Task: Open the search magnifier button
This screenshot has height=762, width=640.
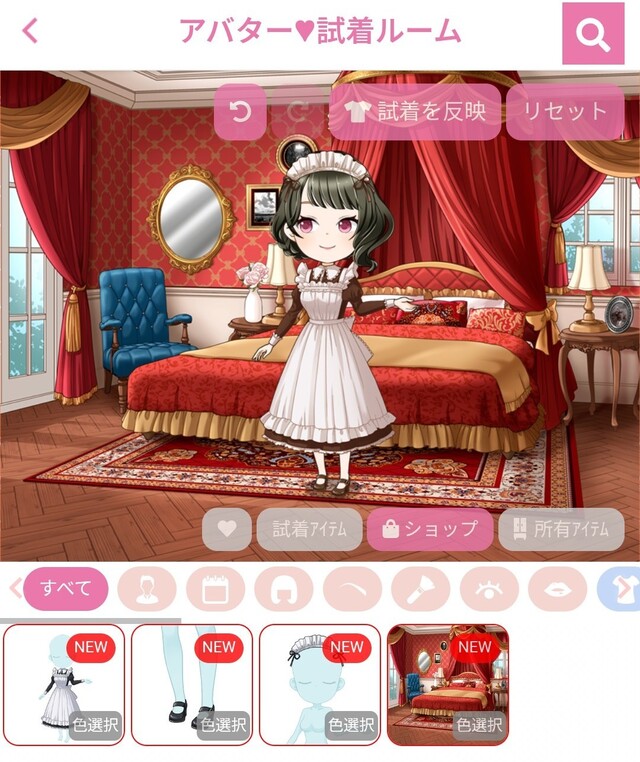Action: point(593,33)
